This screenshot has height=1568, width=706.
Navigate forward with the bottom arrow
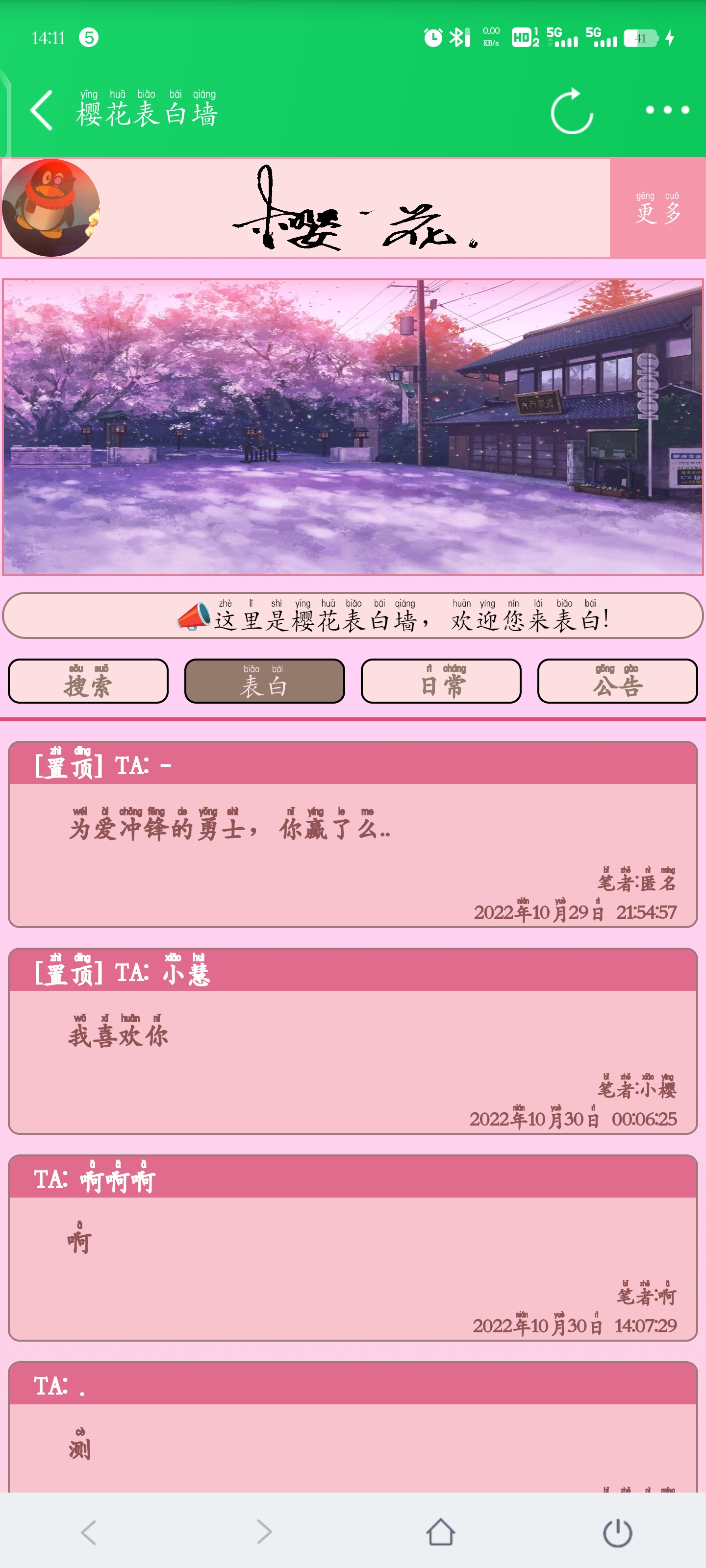point(264,1532)
